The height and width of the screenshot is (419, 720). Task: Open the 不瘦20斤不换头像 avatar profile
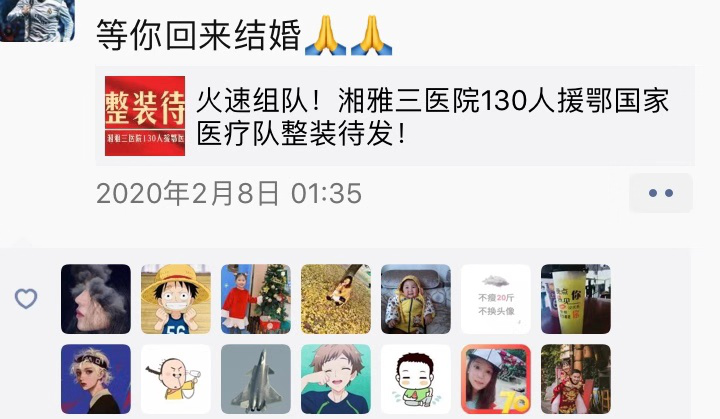click(x=495, y=299)
